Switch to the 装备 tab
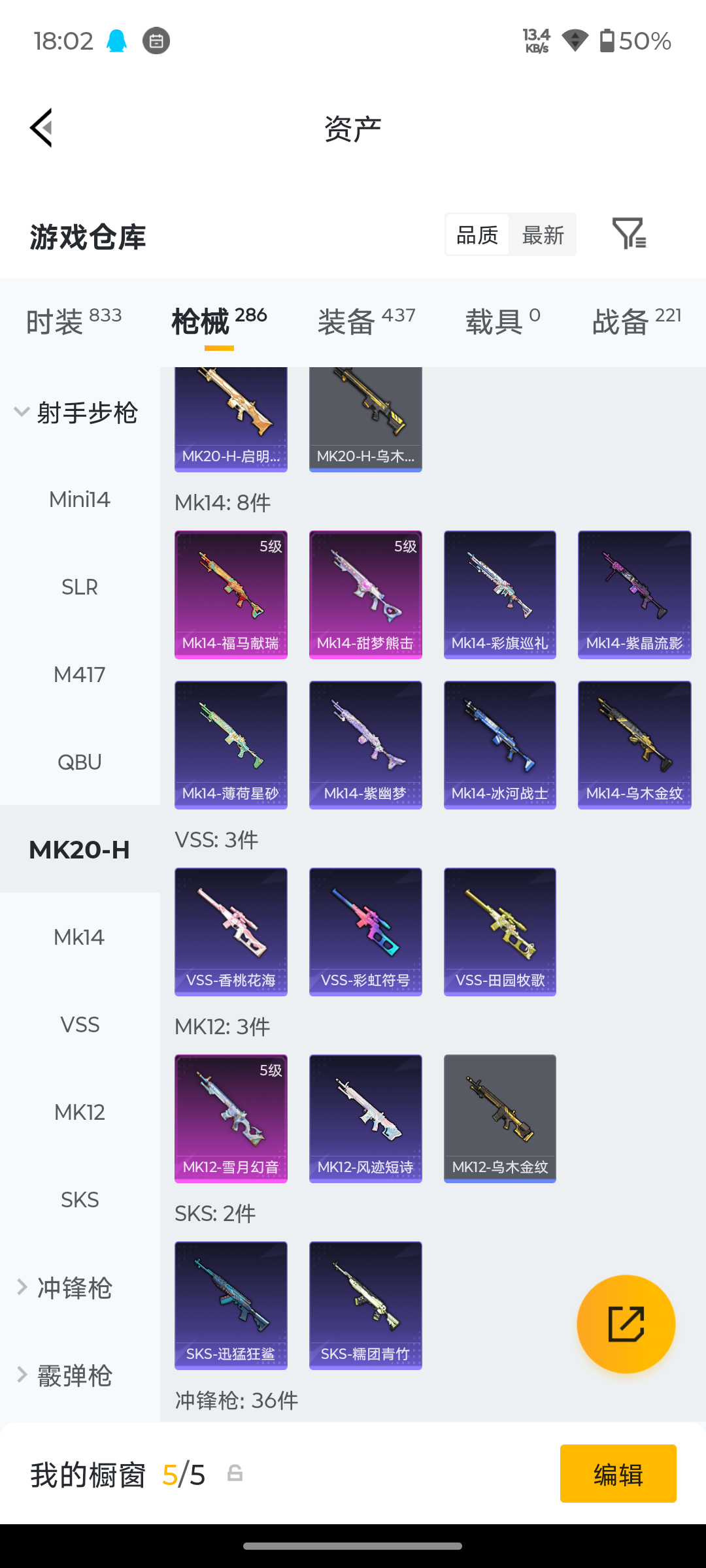Viewport: 706px width, 1568px height. (367, 322)
